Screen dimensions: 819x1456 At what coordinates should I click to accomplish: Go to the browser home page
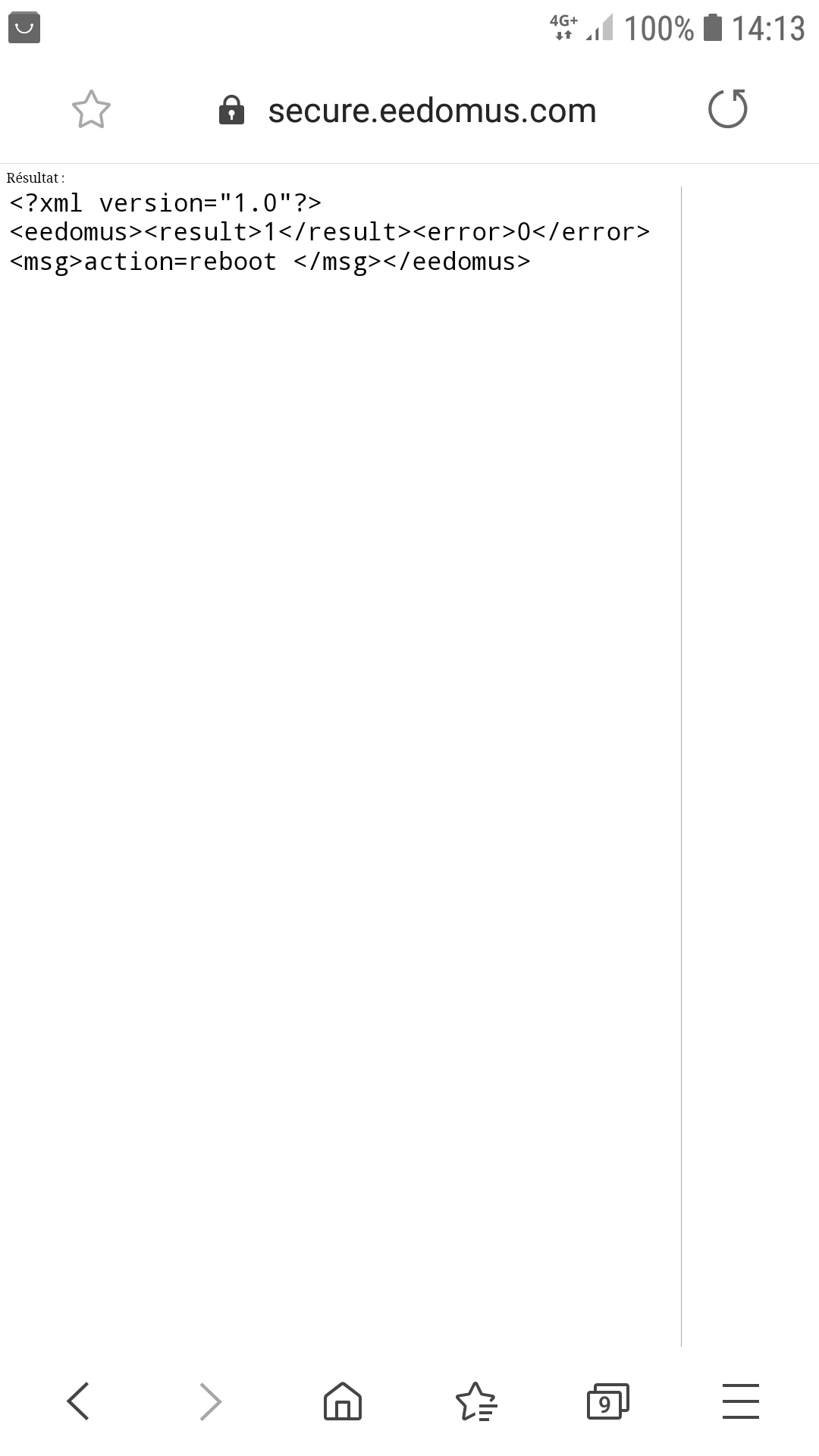coord(343,1401)
